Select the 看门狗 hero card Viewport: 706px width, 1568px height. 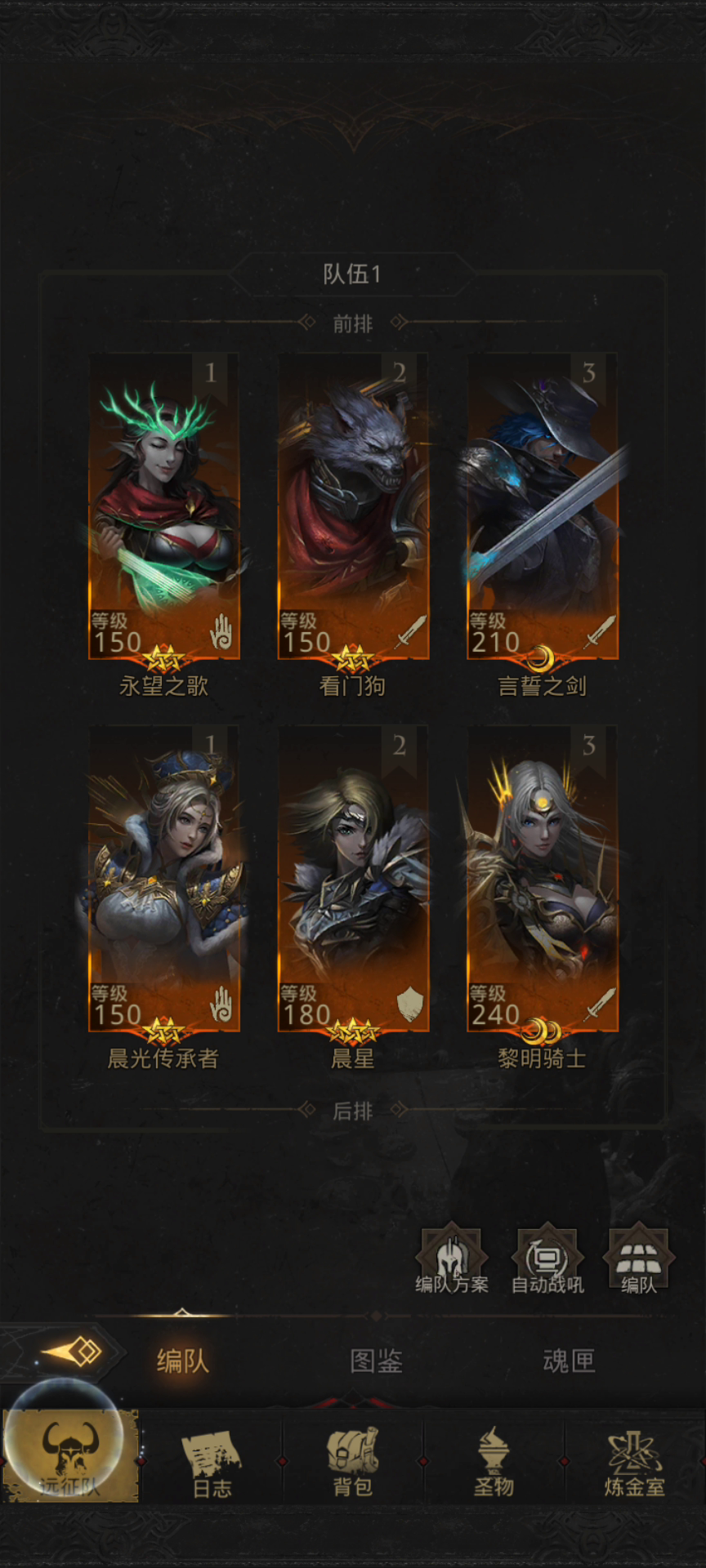click(x=353, y=506)
